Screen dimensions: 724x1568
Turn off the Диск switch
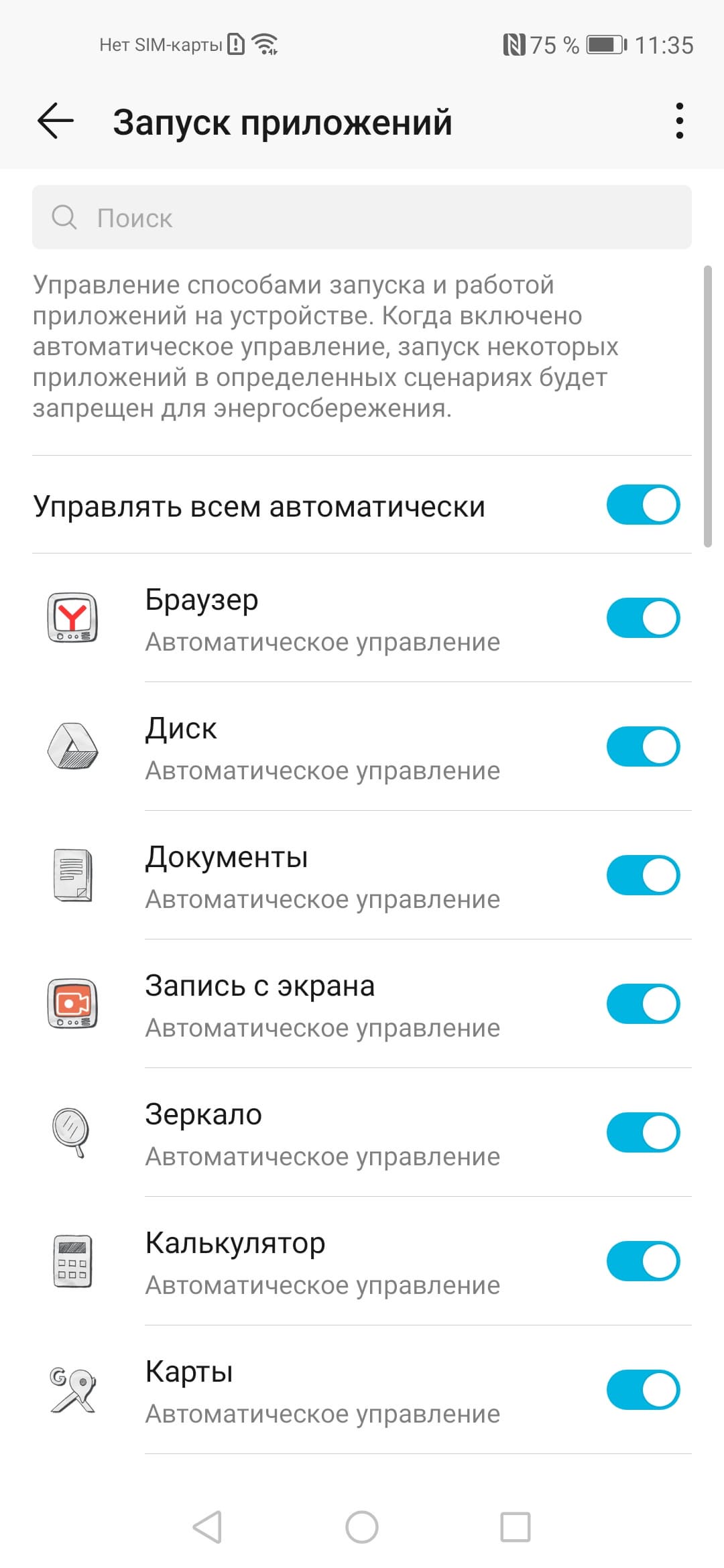pos(643,746)
